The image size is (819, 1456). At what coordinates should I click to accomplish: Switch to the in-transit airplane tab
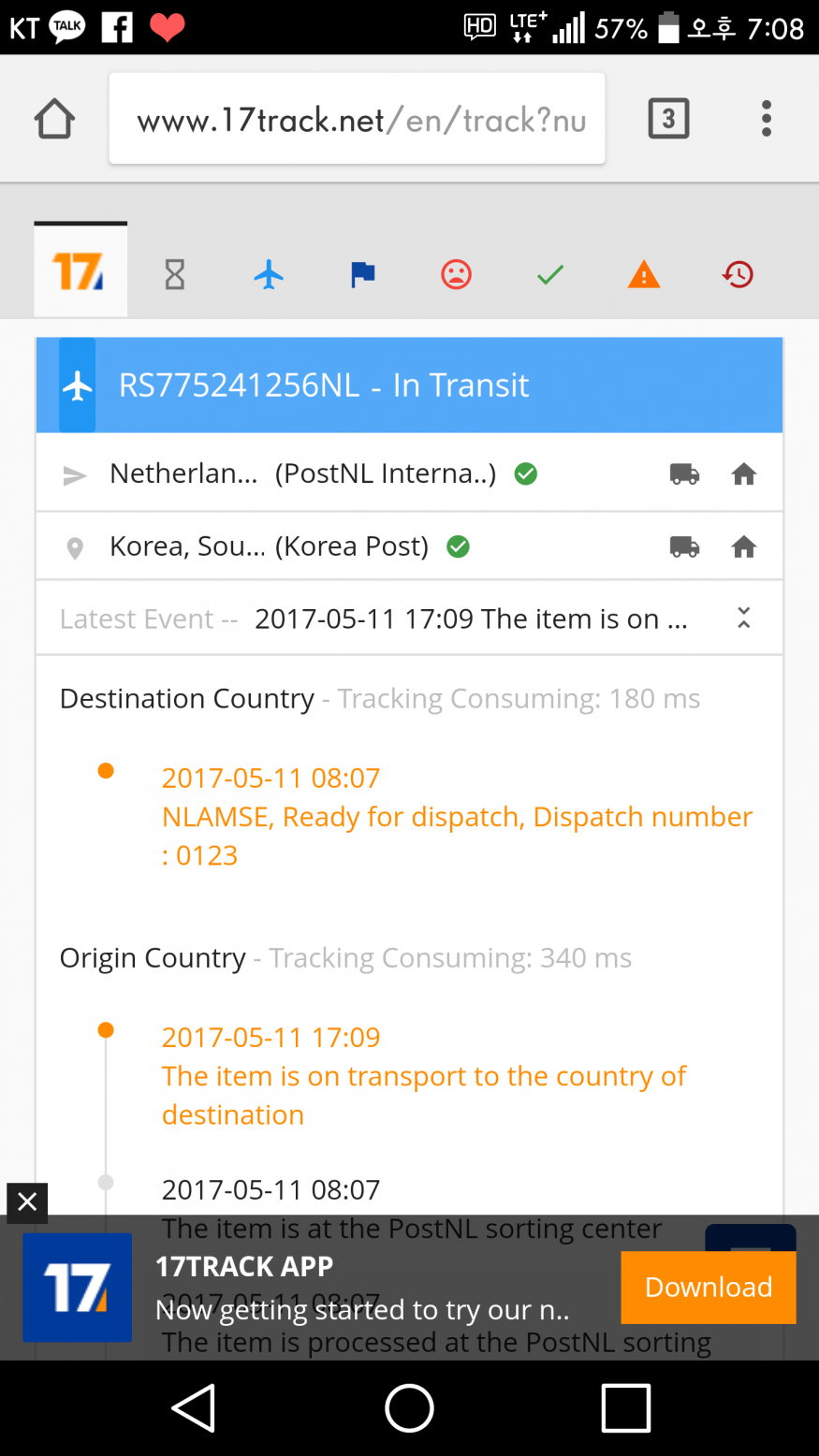pyautogui.click(x=269, y=274)
